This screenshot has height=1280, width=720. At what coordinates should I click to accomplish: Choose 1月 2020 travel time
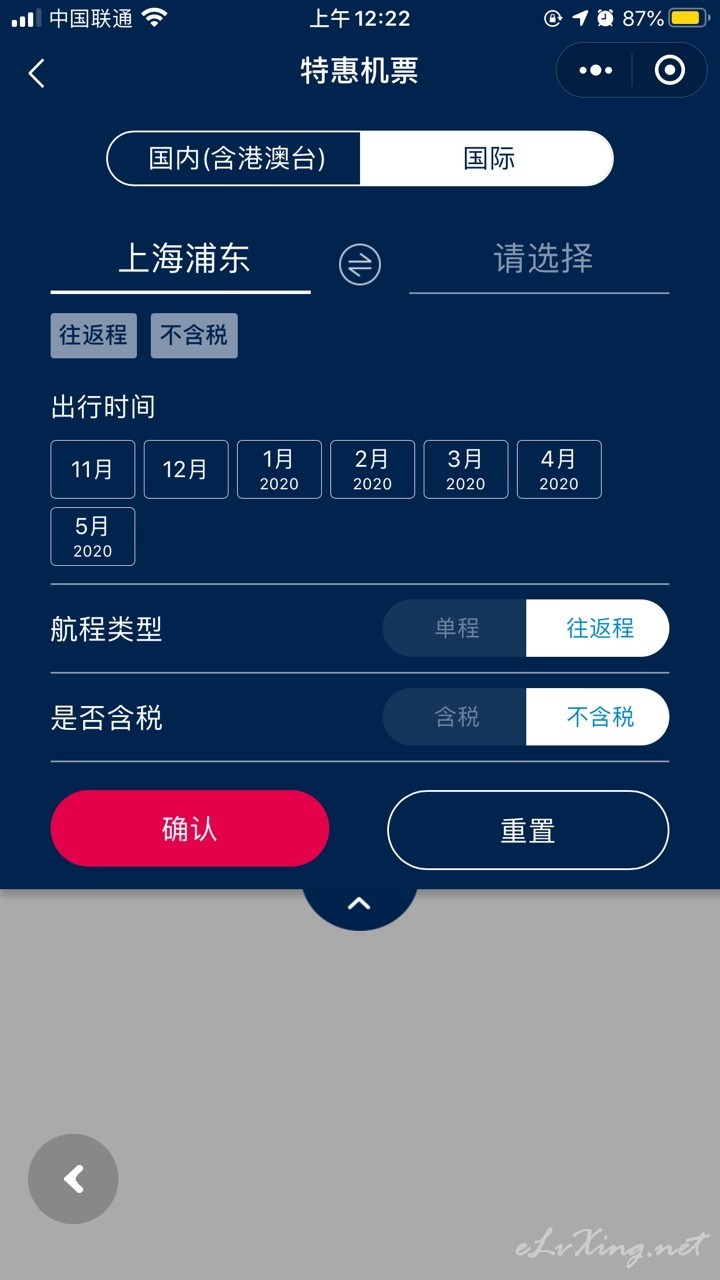coord(279,469)
